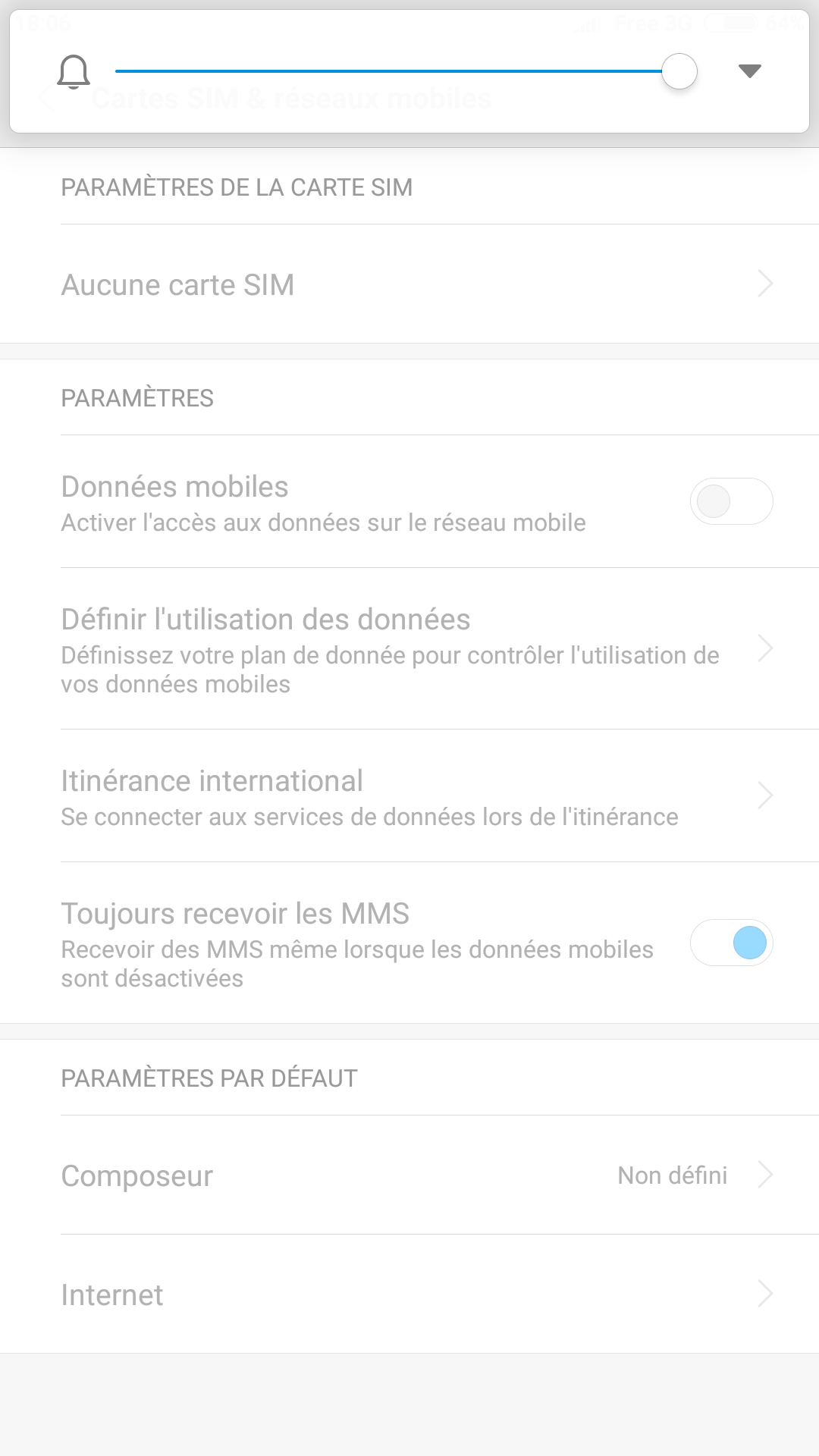819x1456 pixels.
Task: Tap the ringer volume slider track
Action: tap(406, 71)
